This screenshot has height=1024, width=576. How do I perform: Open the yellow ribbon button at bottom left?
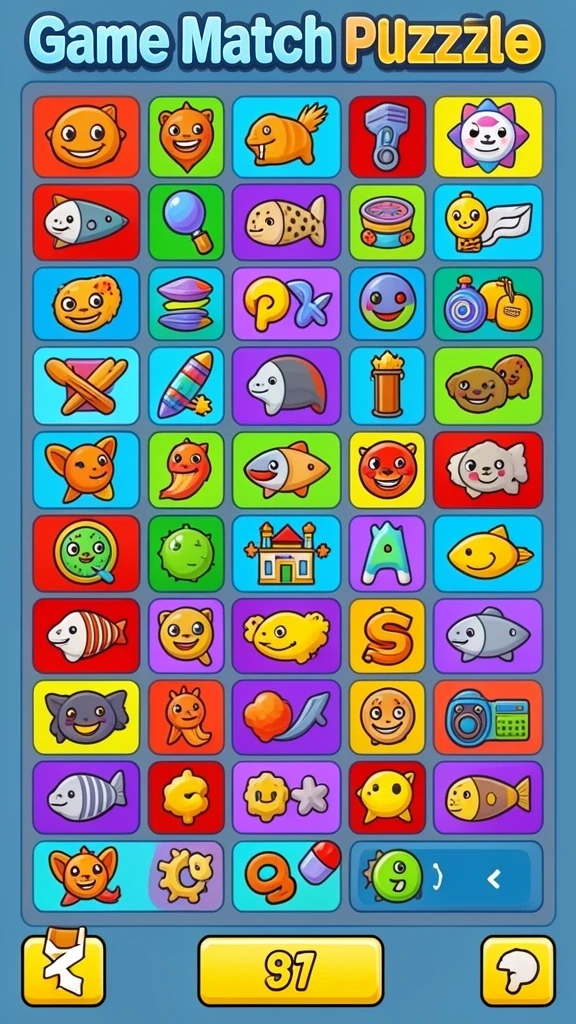click(x=63, y=970)
